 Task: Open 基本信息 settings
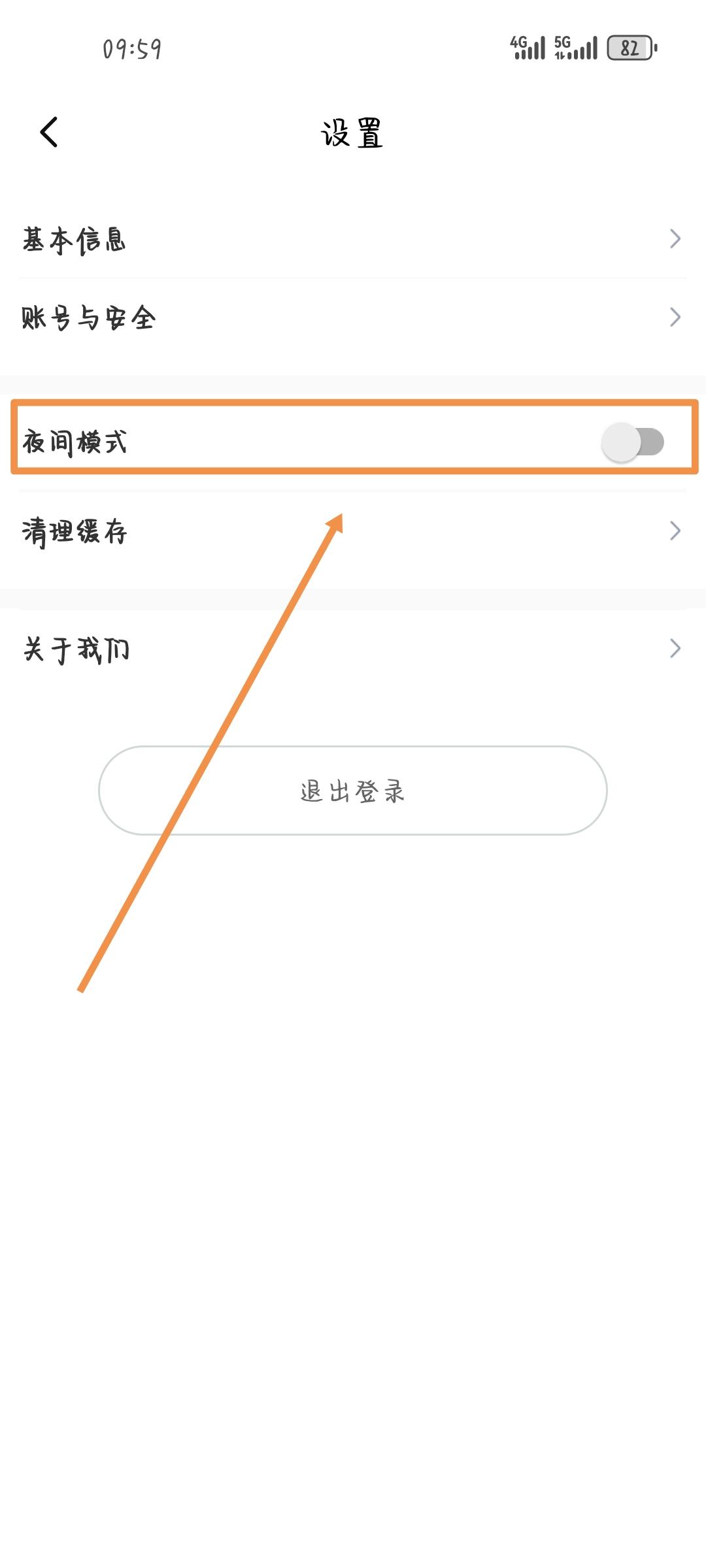pos(353,239)
